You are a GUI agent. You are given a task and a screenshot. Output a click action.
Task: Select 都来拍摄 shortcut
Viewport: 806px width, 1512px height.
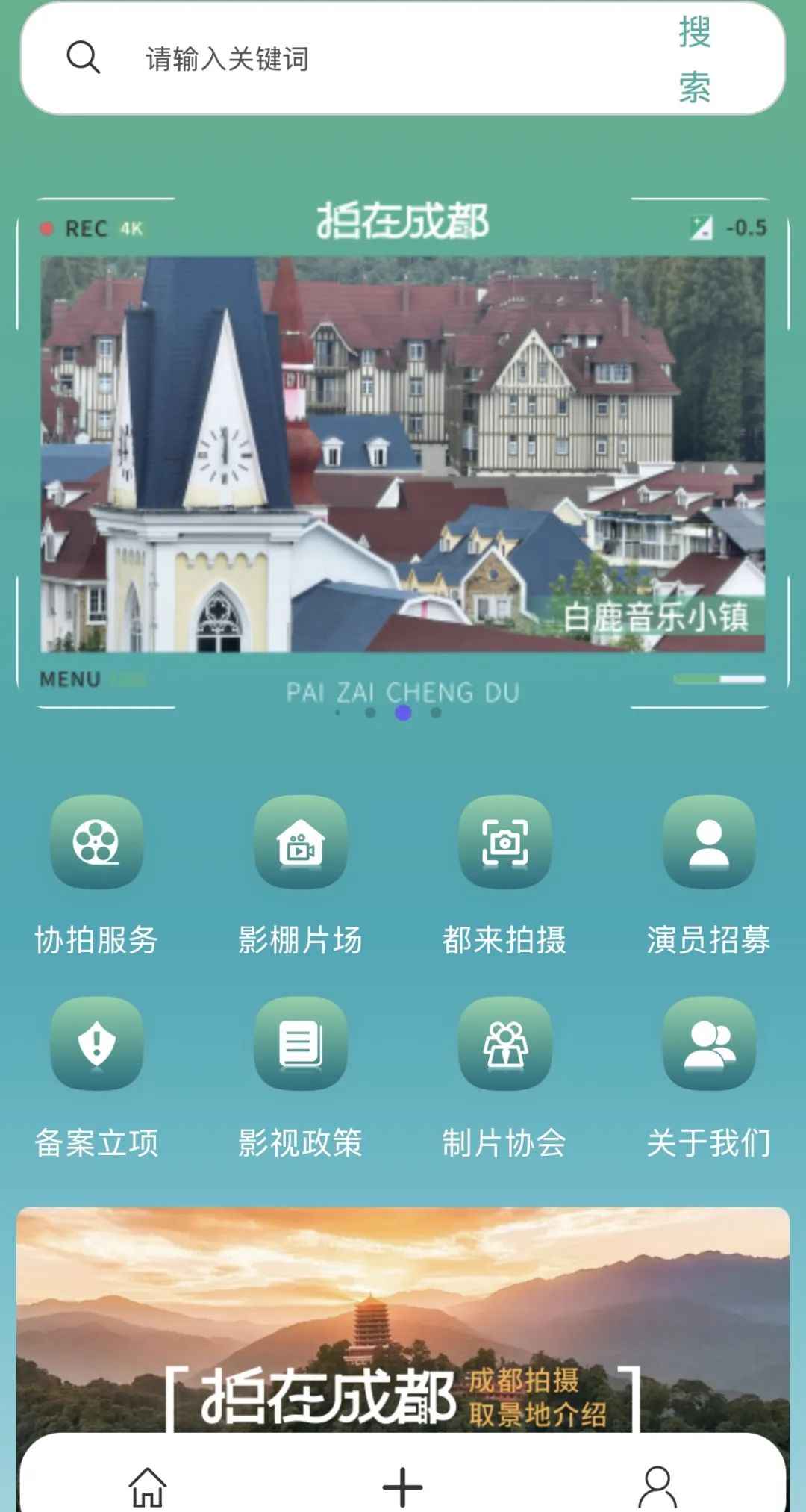pyautogui.click(x=504, y=842)
